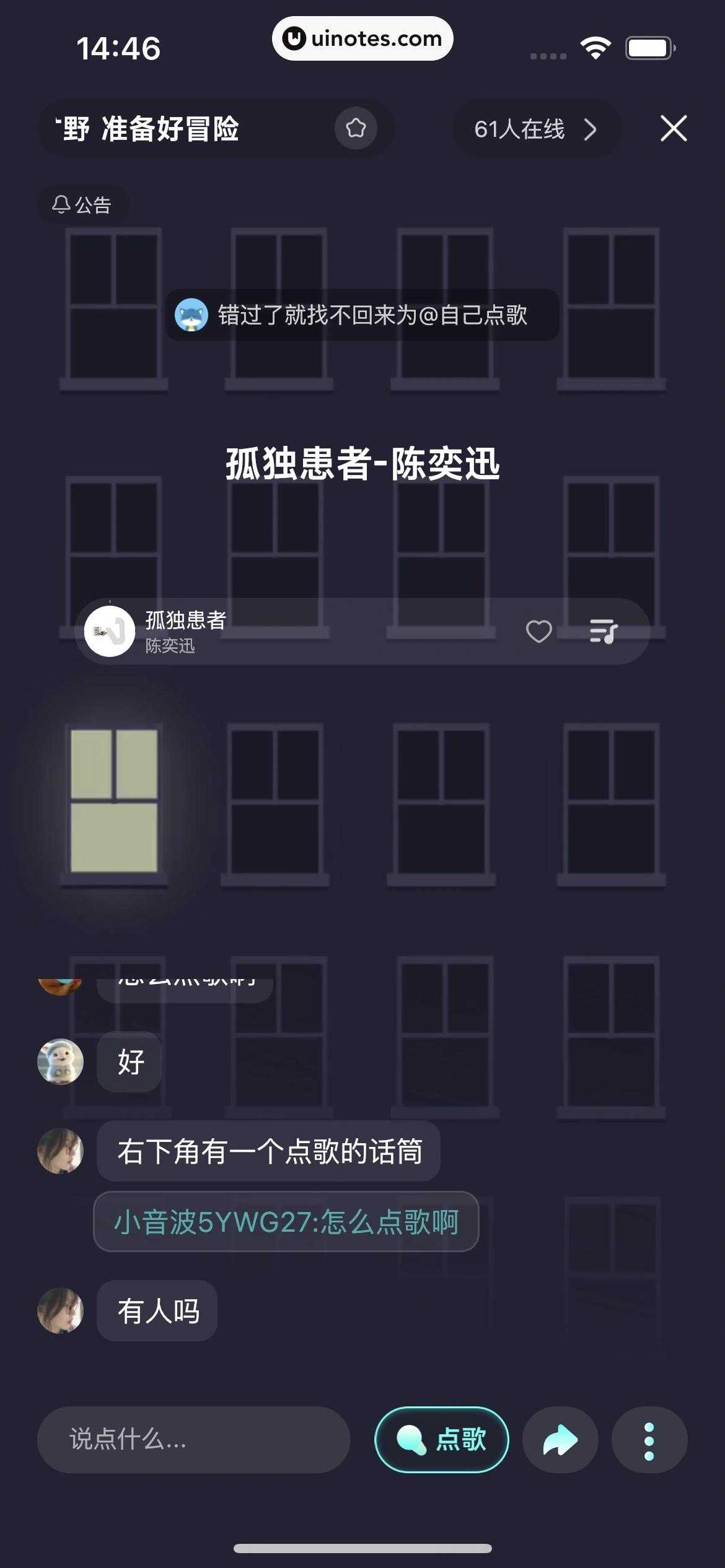Open the song request 点歌 panel
This screenshot has width=725, height=1568.
click(441, 1440)
